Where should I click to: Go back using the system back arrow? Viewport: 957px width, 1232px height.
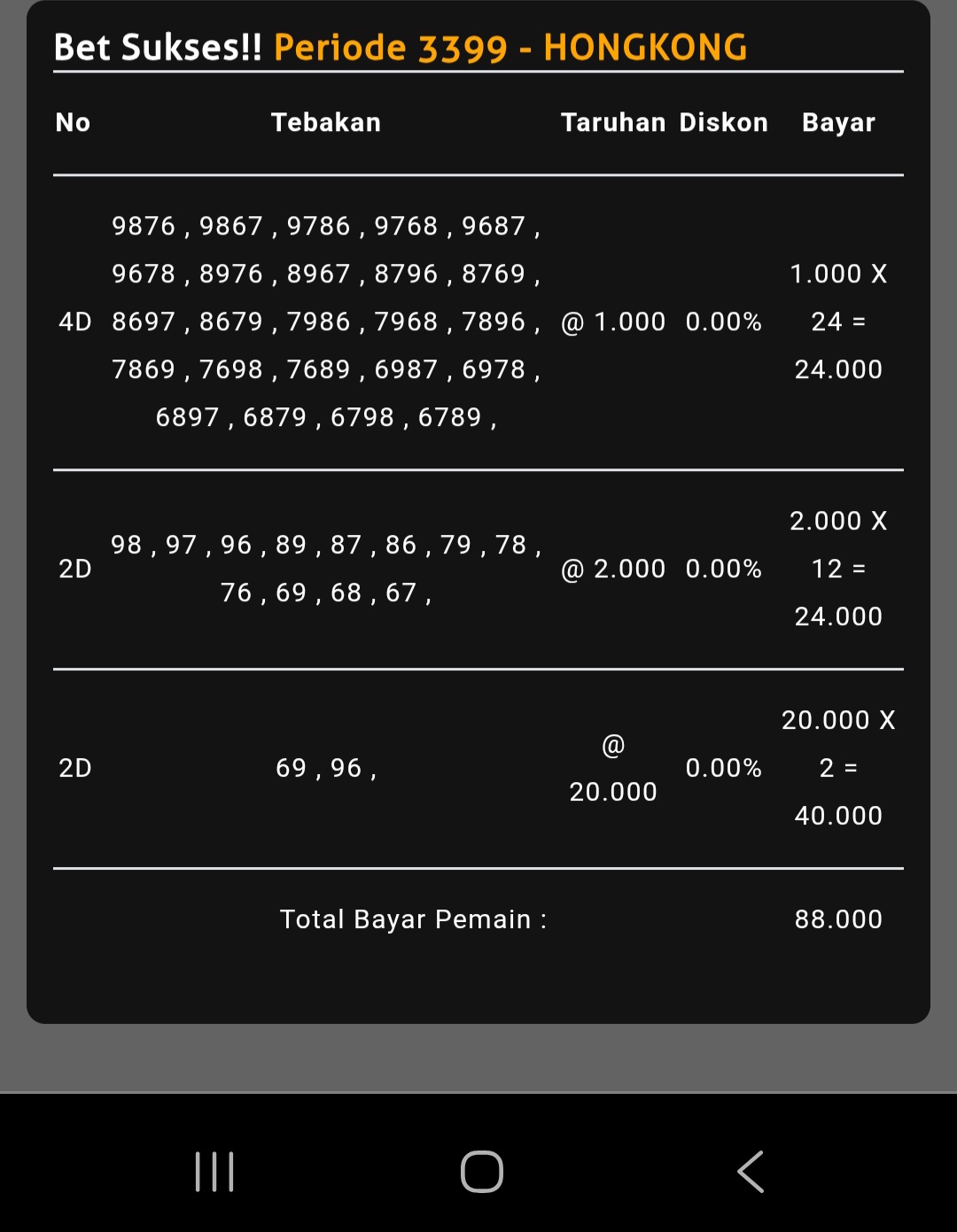[751, 1172]
